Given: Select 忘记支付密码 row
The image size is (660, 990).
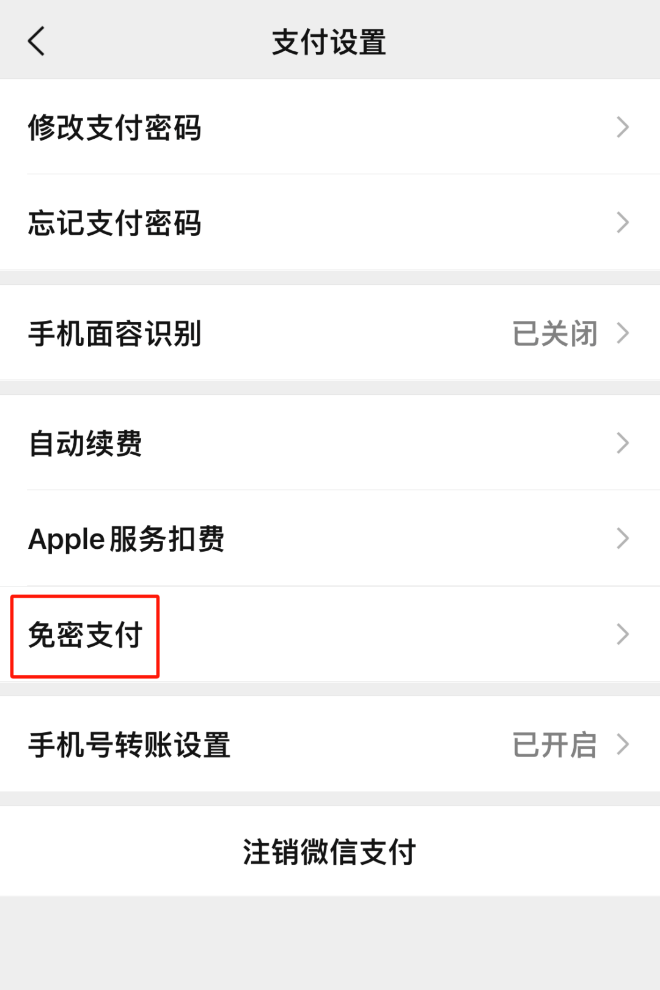Looking at the screenshot, I should (329, 222).
